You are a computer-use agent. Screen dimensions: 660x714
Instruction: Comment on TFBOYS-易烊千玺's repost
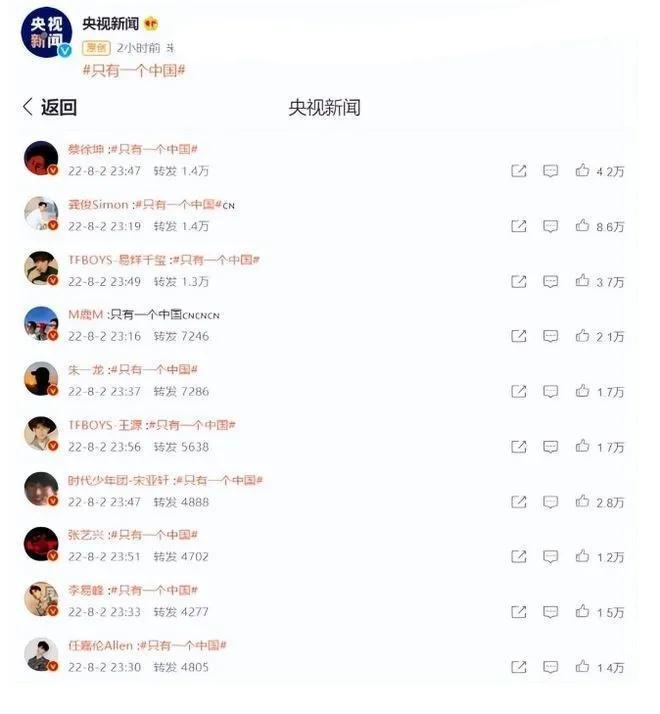pyautogui.click(x=551, y=281)
